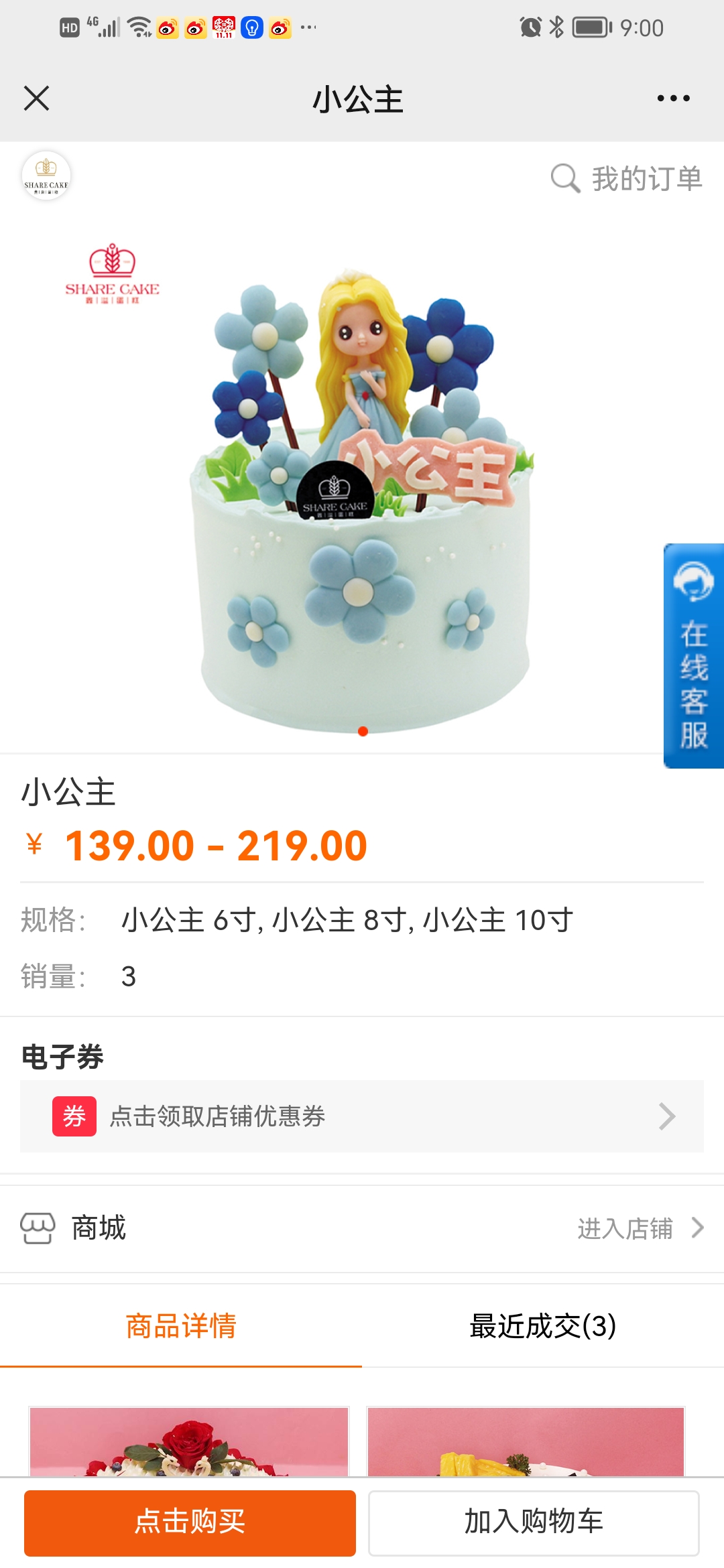Open 在线客服 online support
The width and height of the screenshot is (724, 1568).
pos(694,655)
